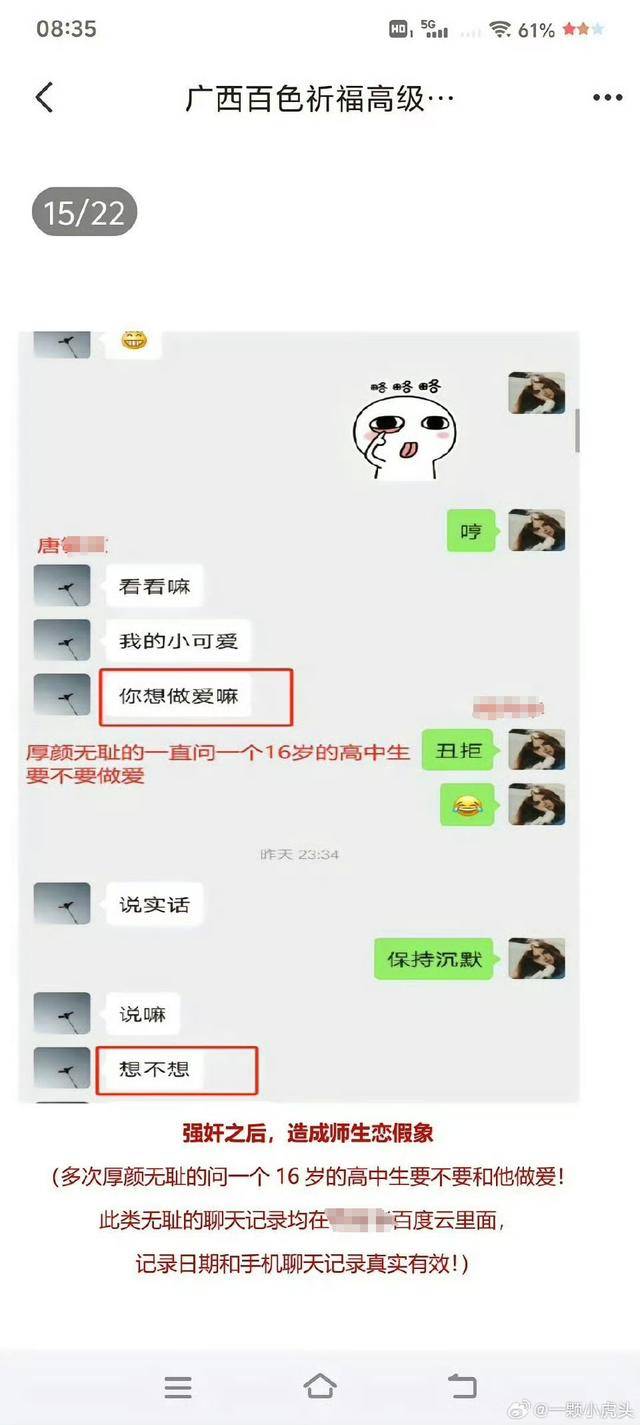
Task: Open the three-dot overflow menu
Action: tap(607, 98)
